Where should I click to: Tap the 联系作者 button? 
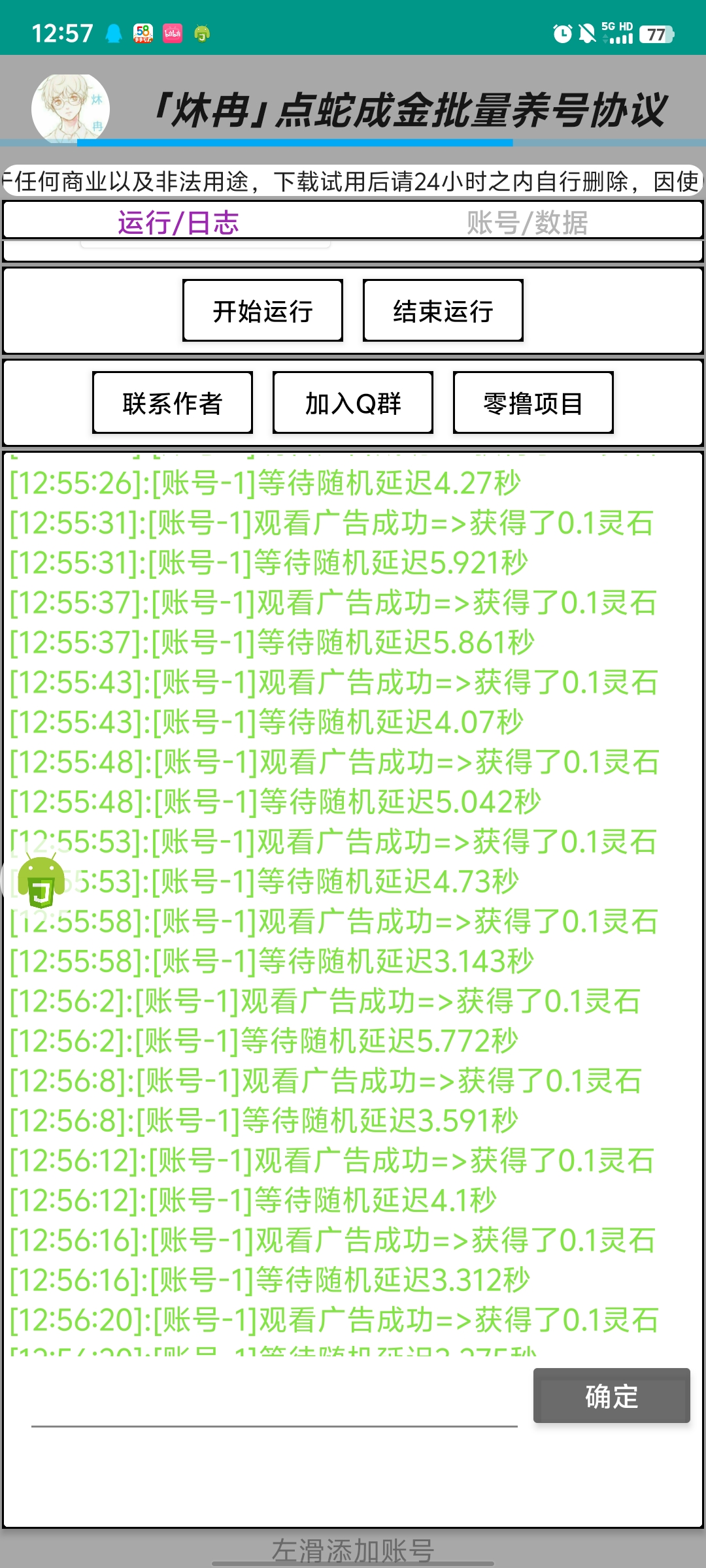click(171, 403)
